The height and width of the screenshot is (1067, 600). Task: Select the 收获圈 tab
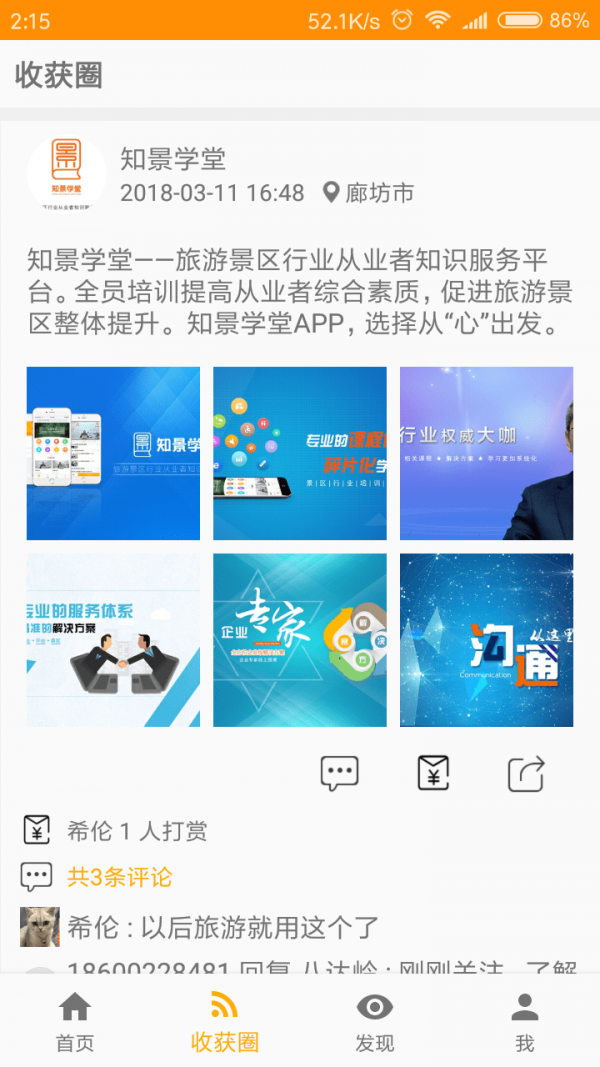click(x=225, y=1022)
